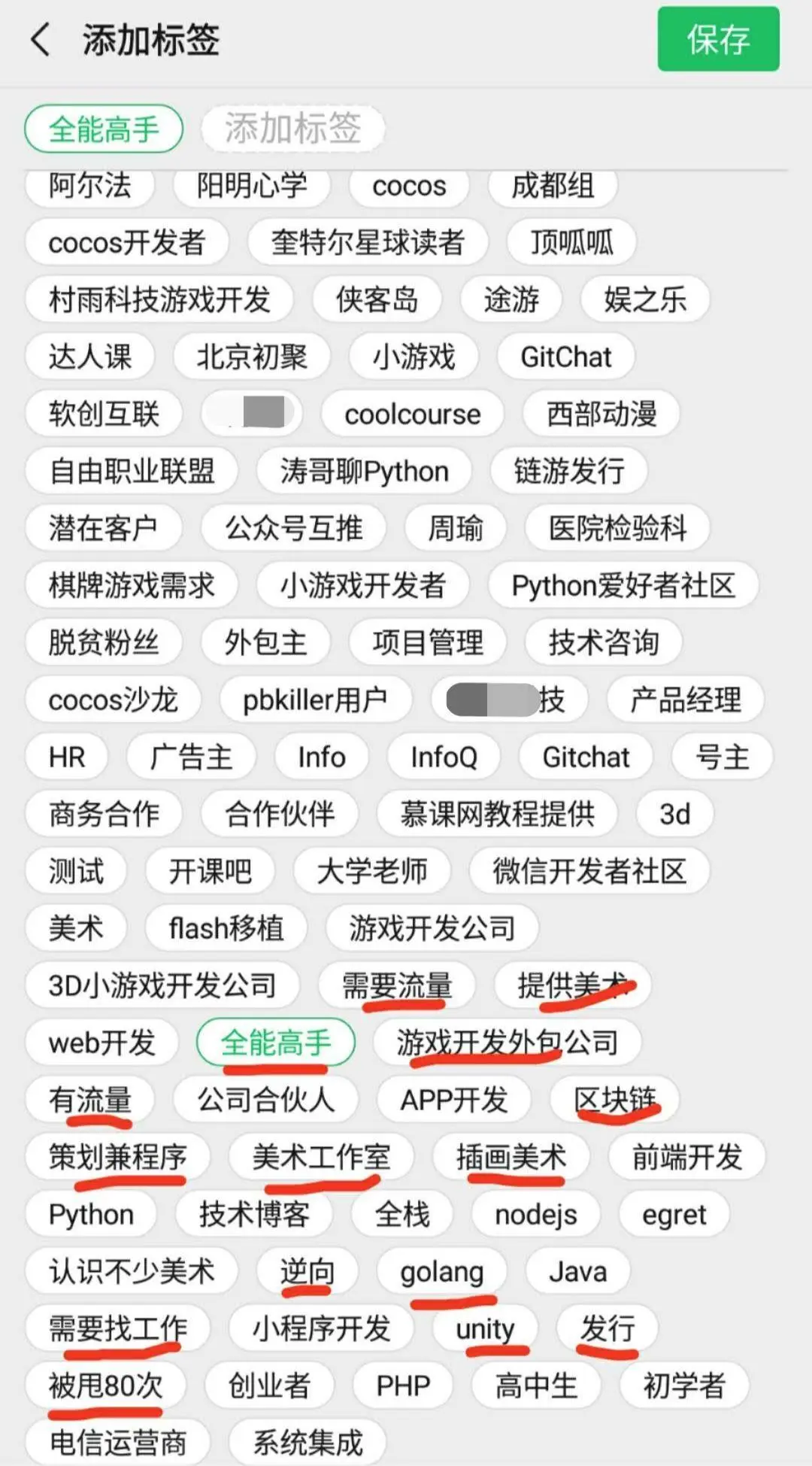This screenshot has width=812, height=1466.
Task: Select the 前端开发 tag
Action: pyautogui.click(x=686, y=1157)
